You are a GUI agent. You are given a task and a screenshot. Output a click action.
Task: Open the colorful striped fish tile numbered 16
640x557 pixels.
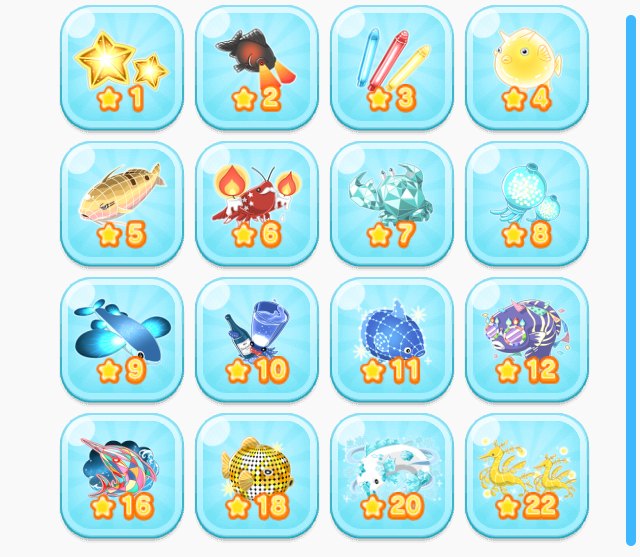pos(122,475)
